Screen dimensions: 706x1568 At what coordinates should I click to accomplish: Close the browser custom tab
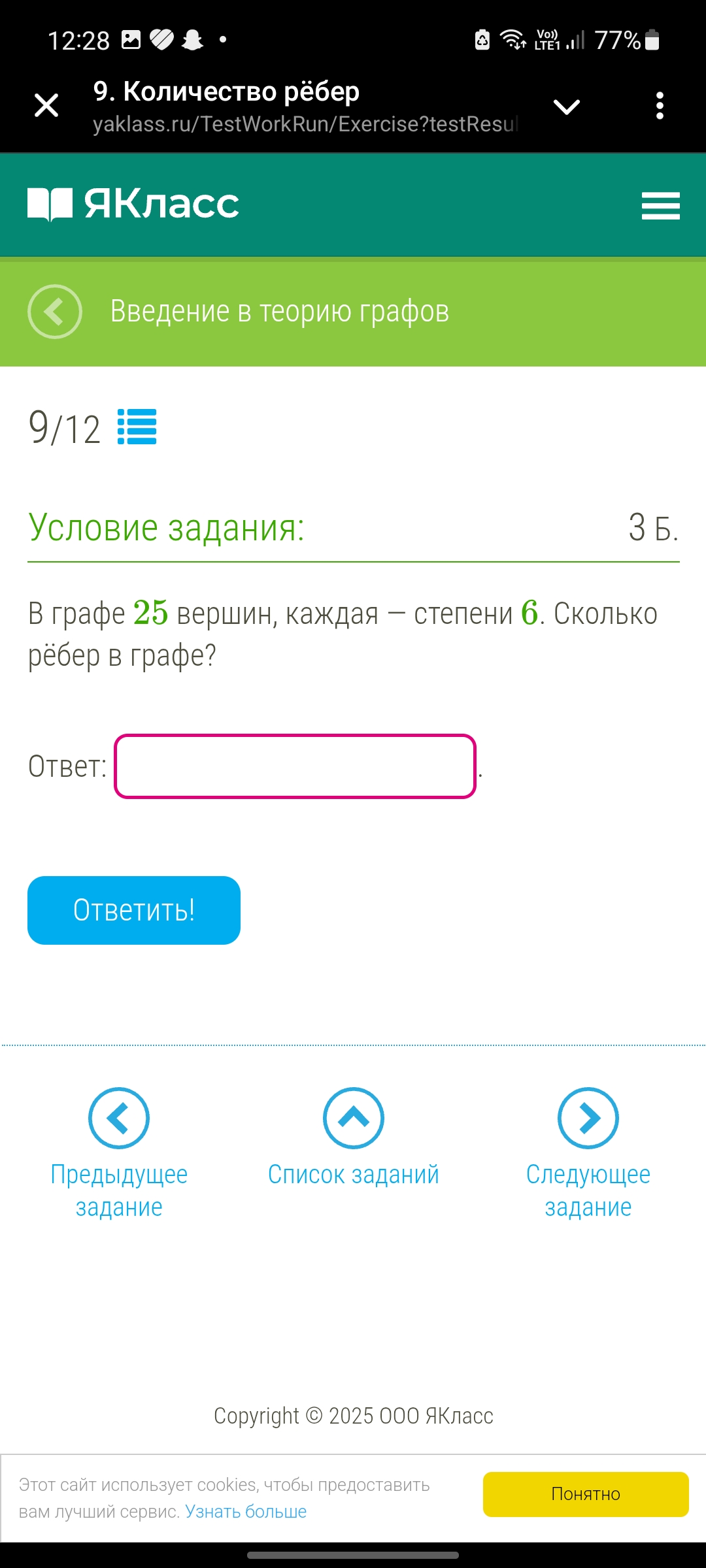pyautogui.click(x=46, y=105)
